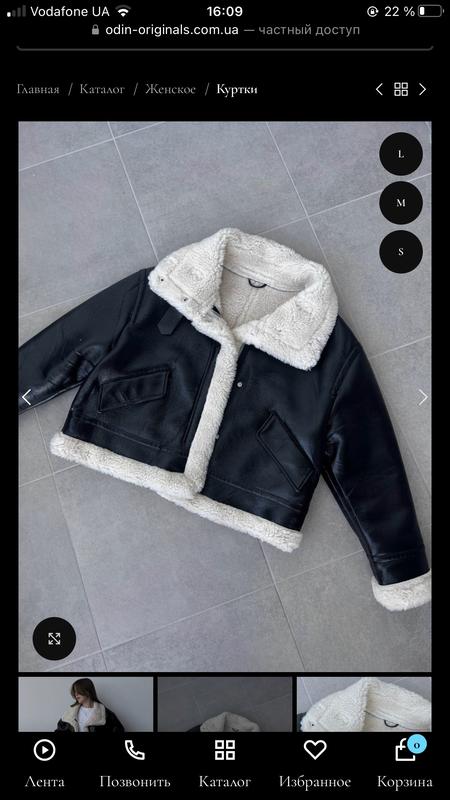450x800 pixels.
Task: Open the thumbnail with the woman wearing the jacket
Action: pyautogui.click(x=86, y=704)
